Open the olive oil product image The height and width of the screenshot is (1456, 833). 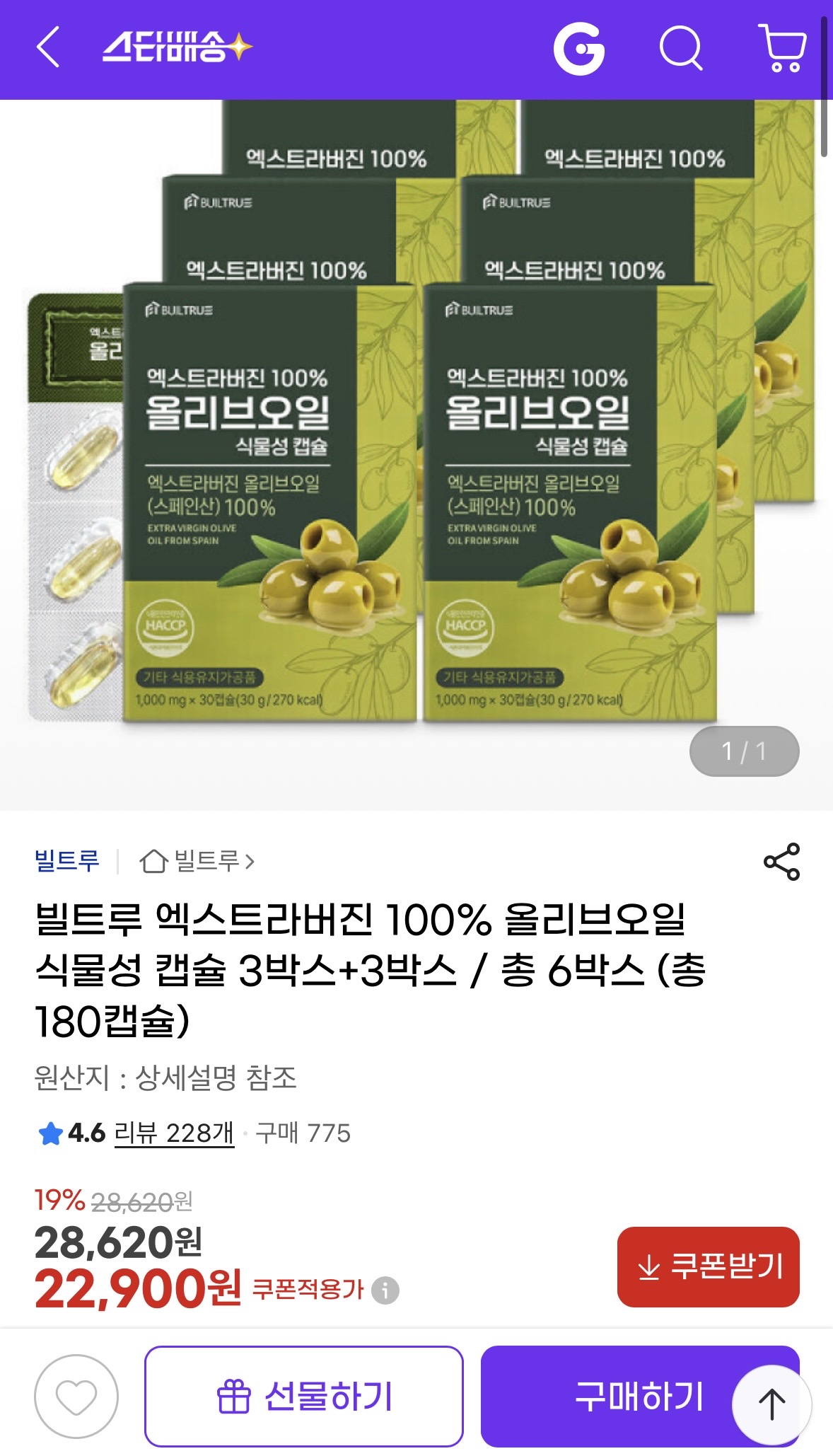[417, 453]
